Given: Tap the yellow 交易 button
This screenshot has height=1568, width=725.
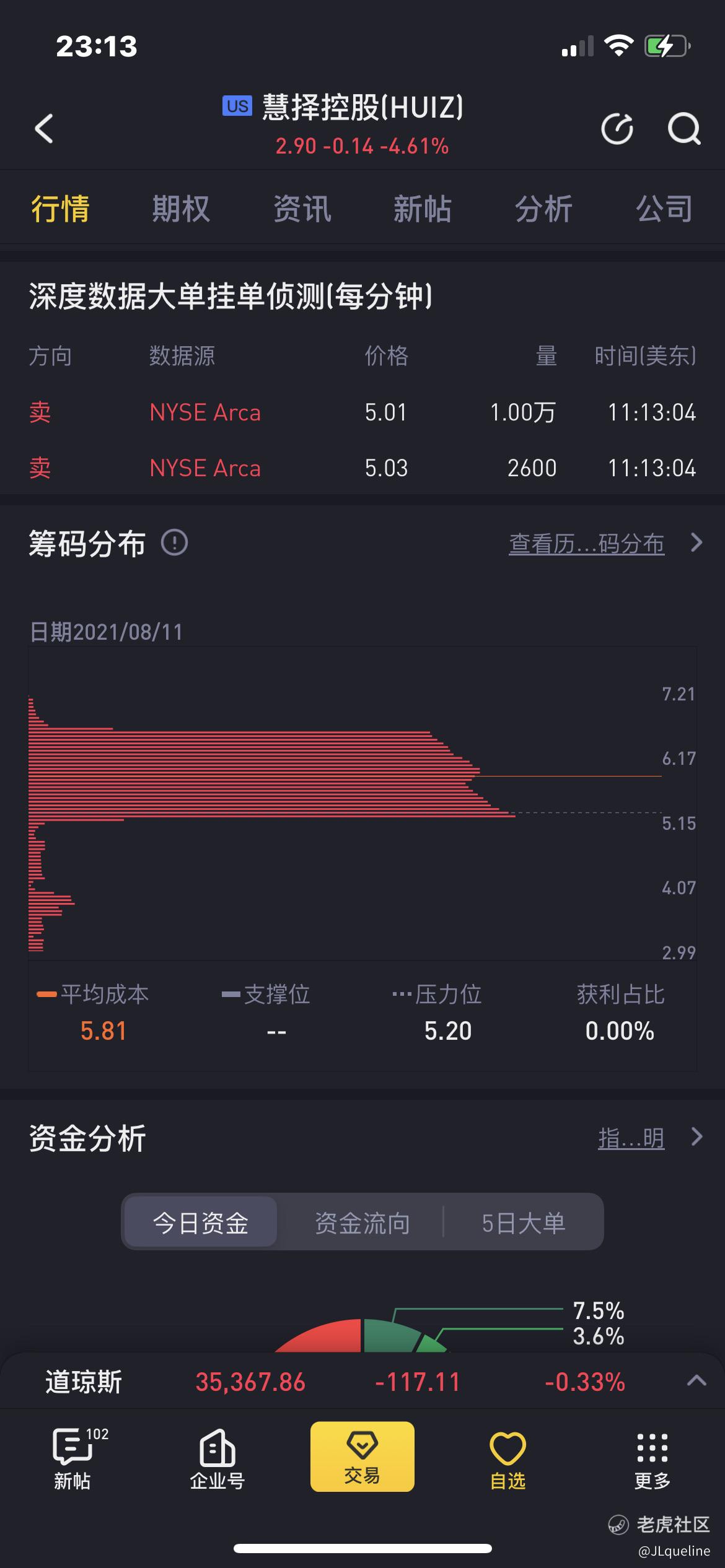Looking at the screenshot, I should pos(362,1457).
